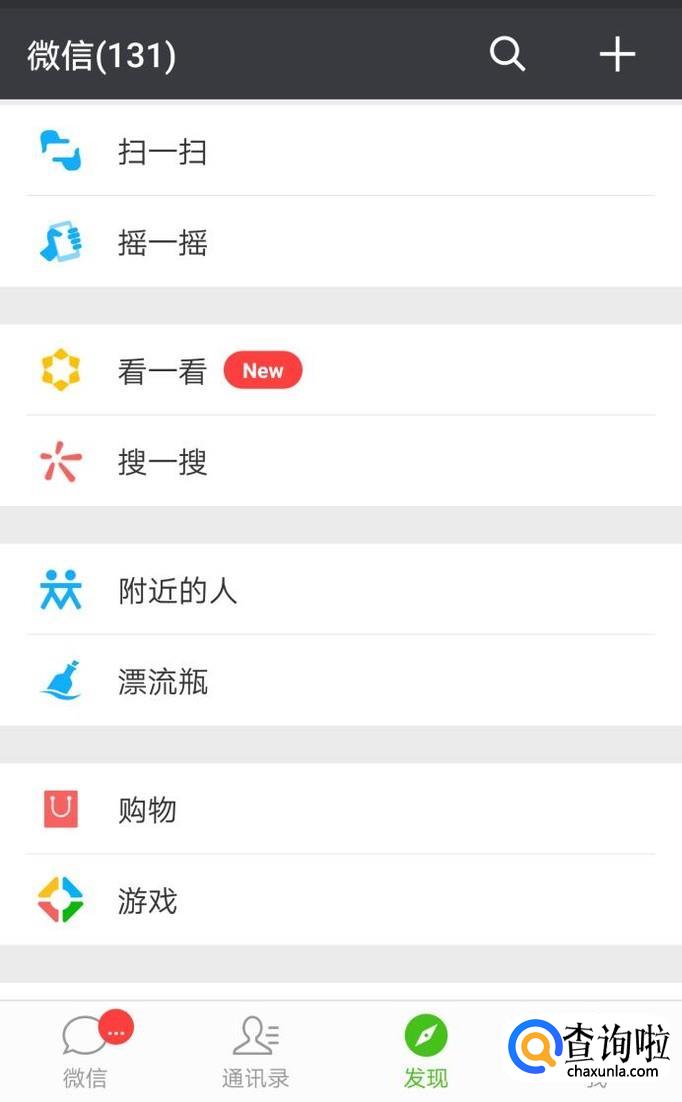Viewport: 682px width, 1102px height.
Task: Open the search magnifier icon
Action: tap(507, 53)
